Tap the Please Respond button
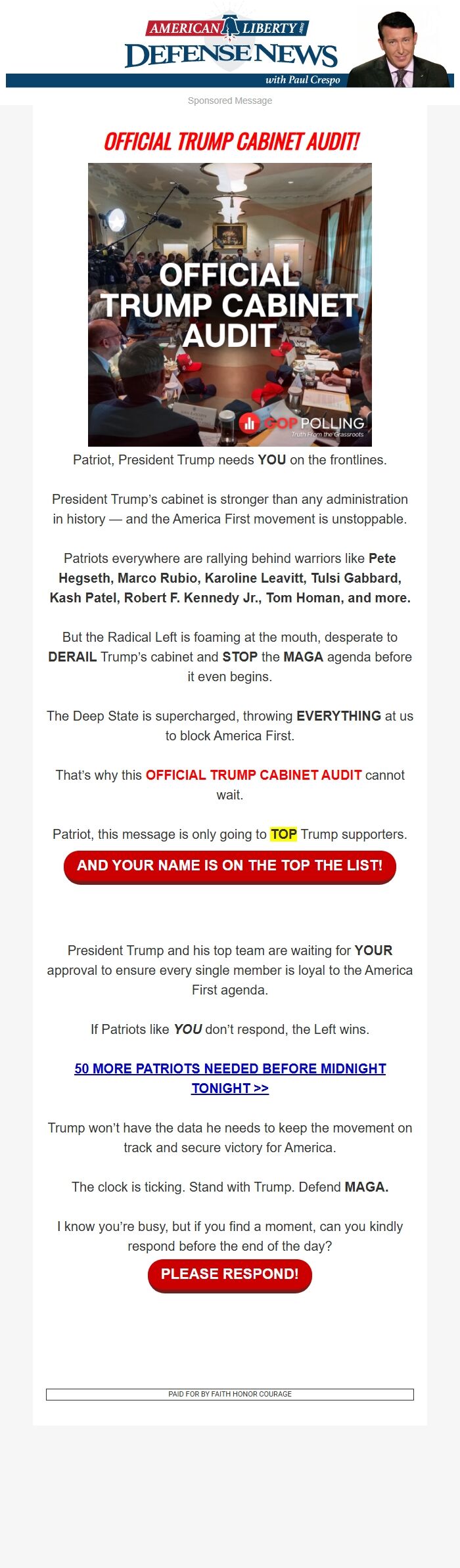460x1568 pixels. coord(229,1274)
